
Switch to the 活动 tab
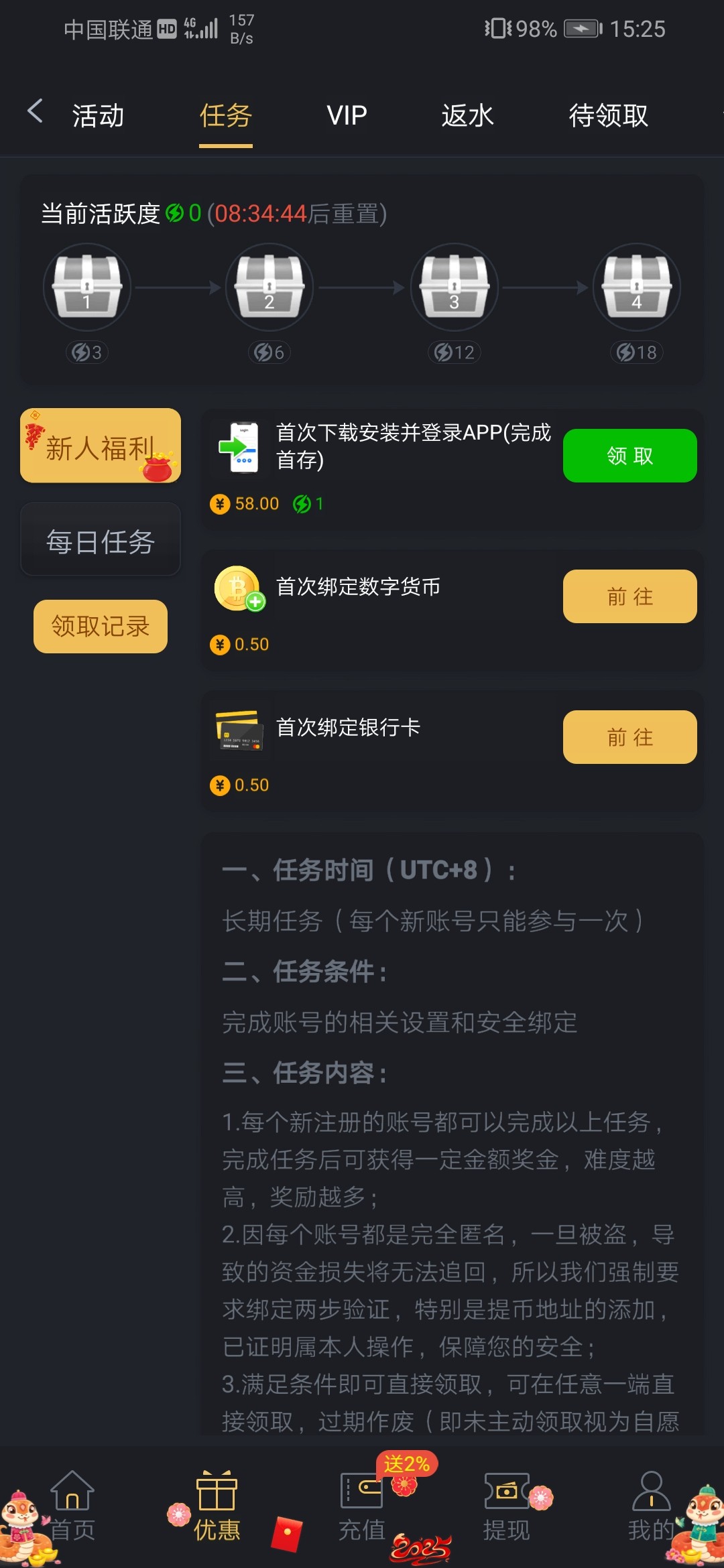click(98, 115)
